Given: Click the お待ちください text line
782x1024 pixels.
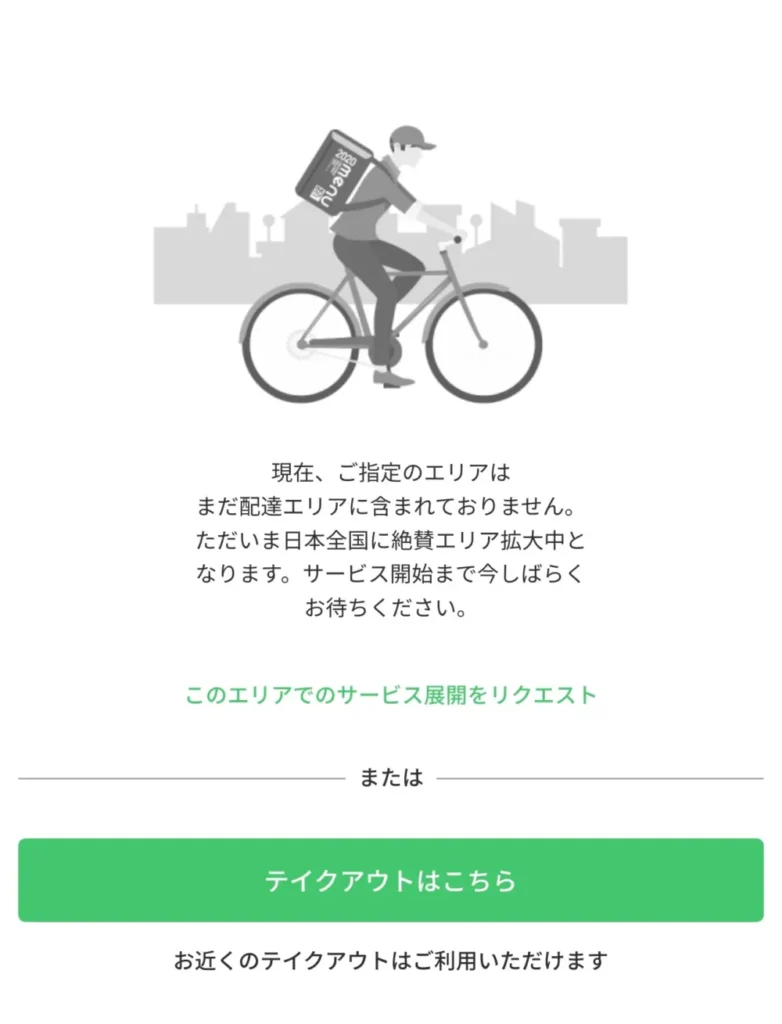Looking at the screenshot, I should pyautogui.click(x=391, y=608).
